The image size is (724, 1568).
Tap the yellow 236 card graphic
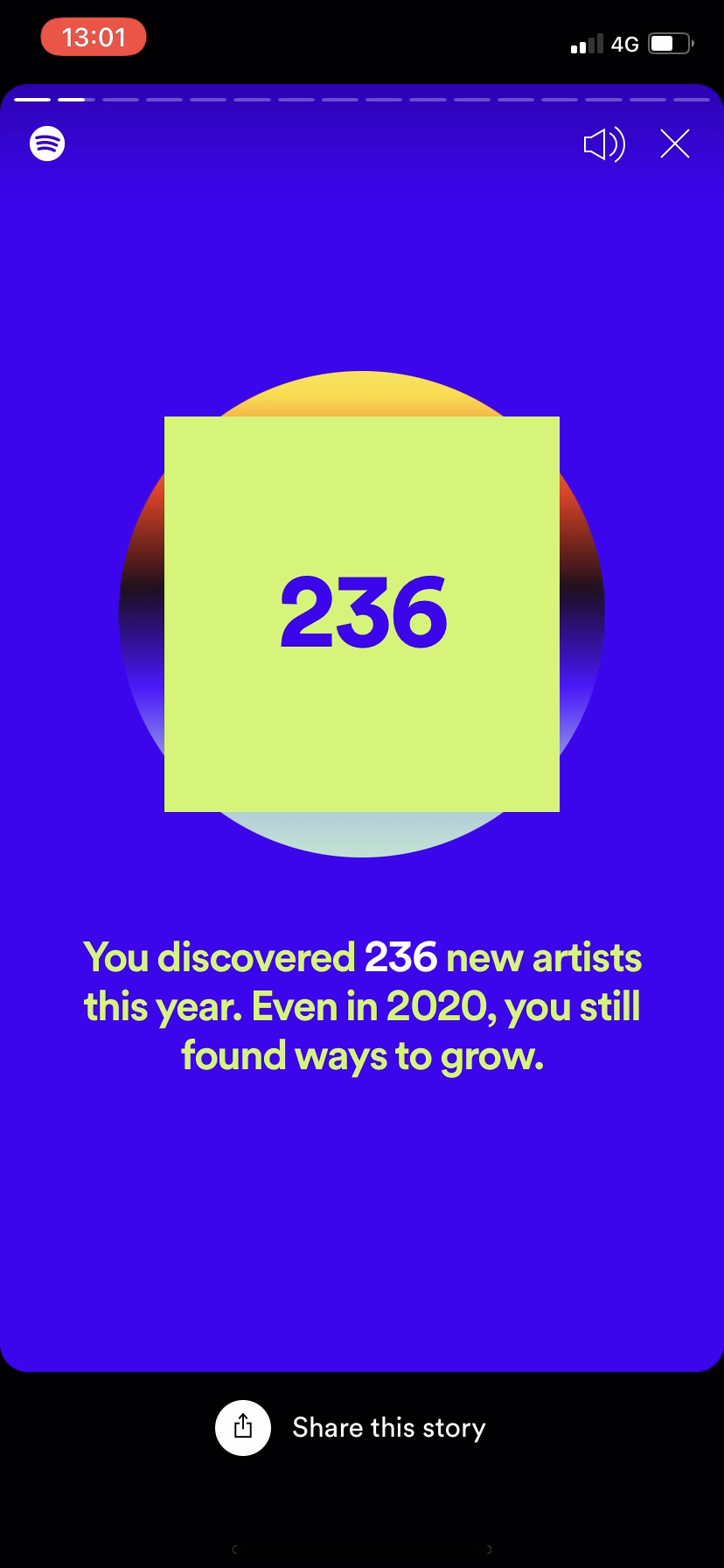(x=361, y=614)
